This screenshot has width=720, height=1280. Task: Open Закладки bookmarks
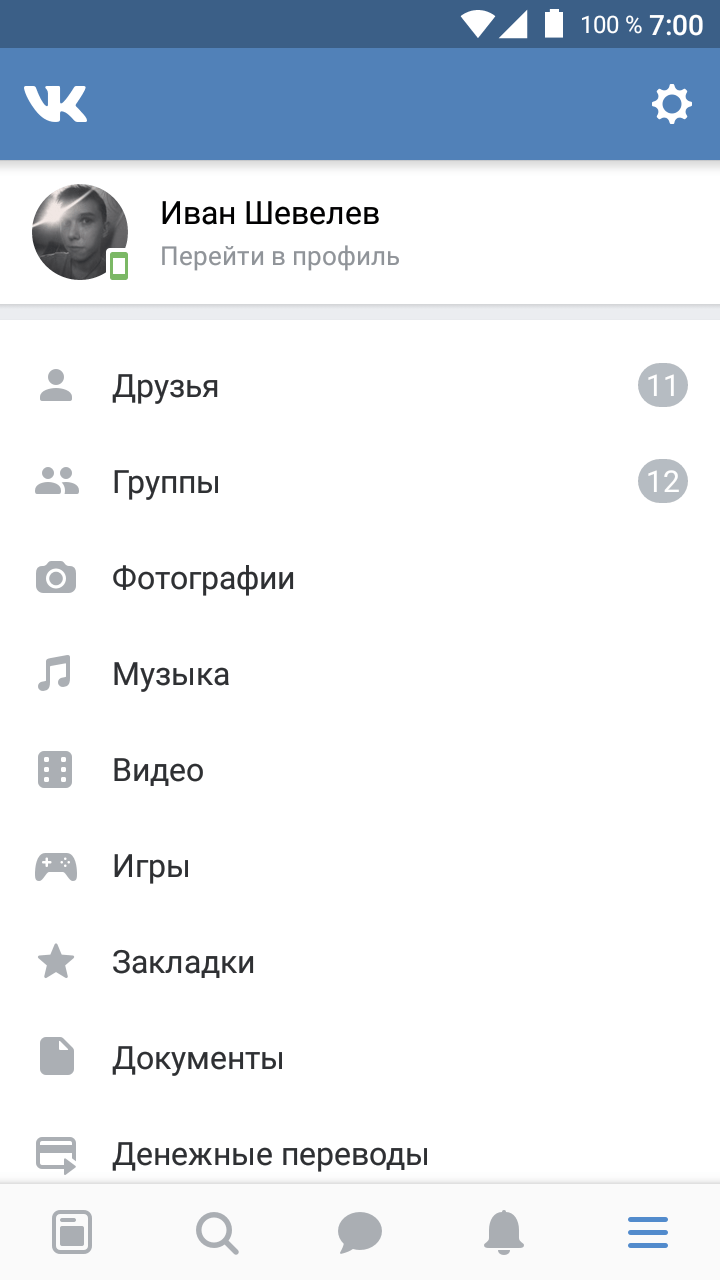183,962
